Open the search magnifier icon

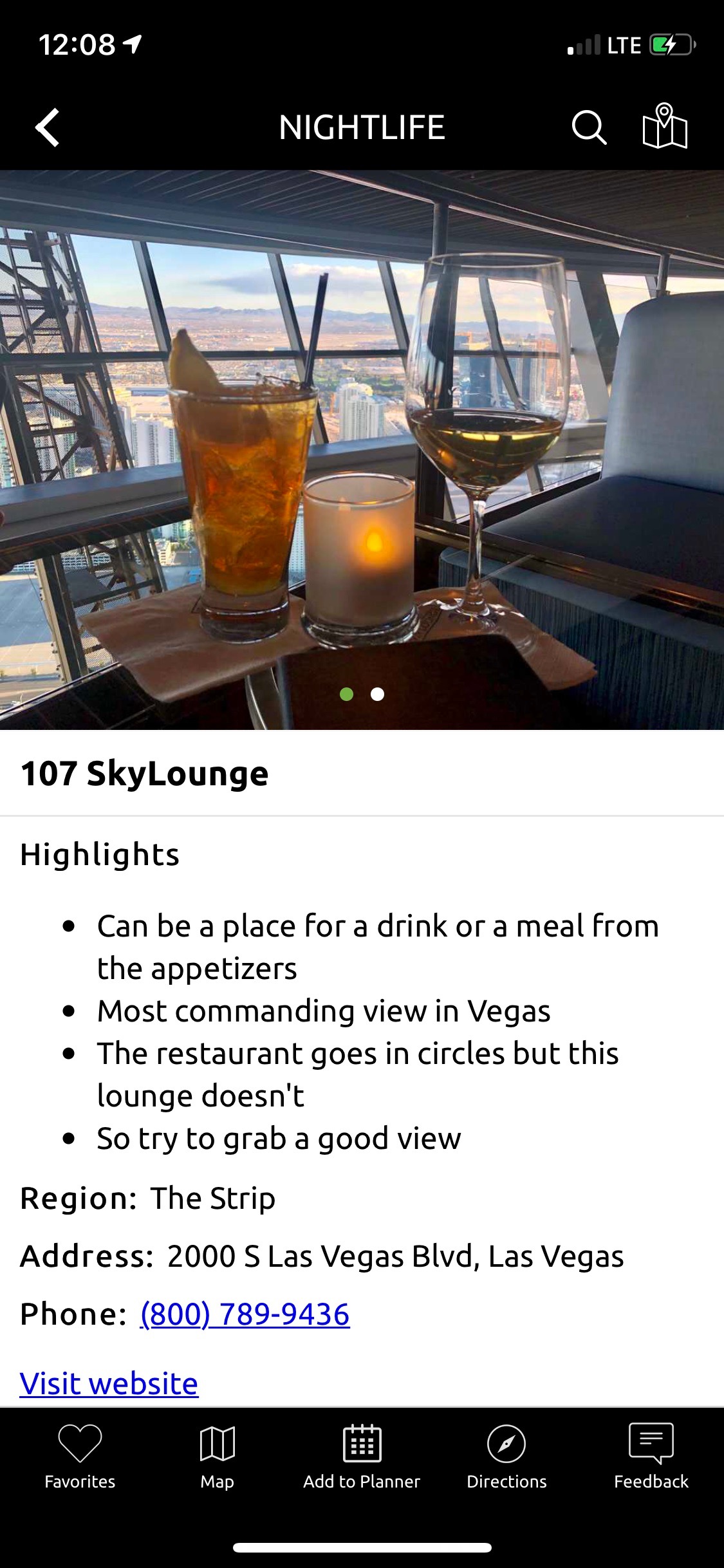tap(589, 127)
